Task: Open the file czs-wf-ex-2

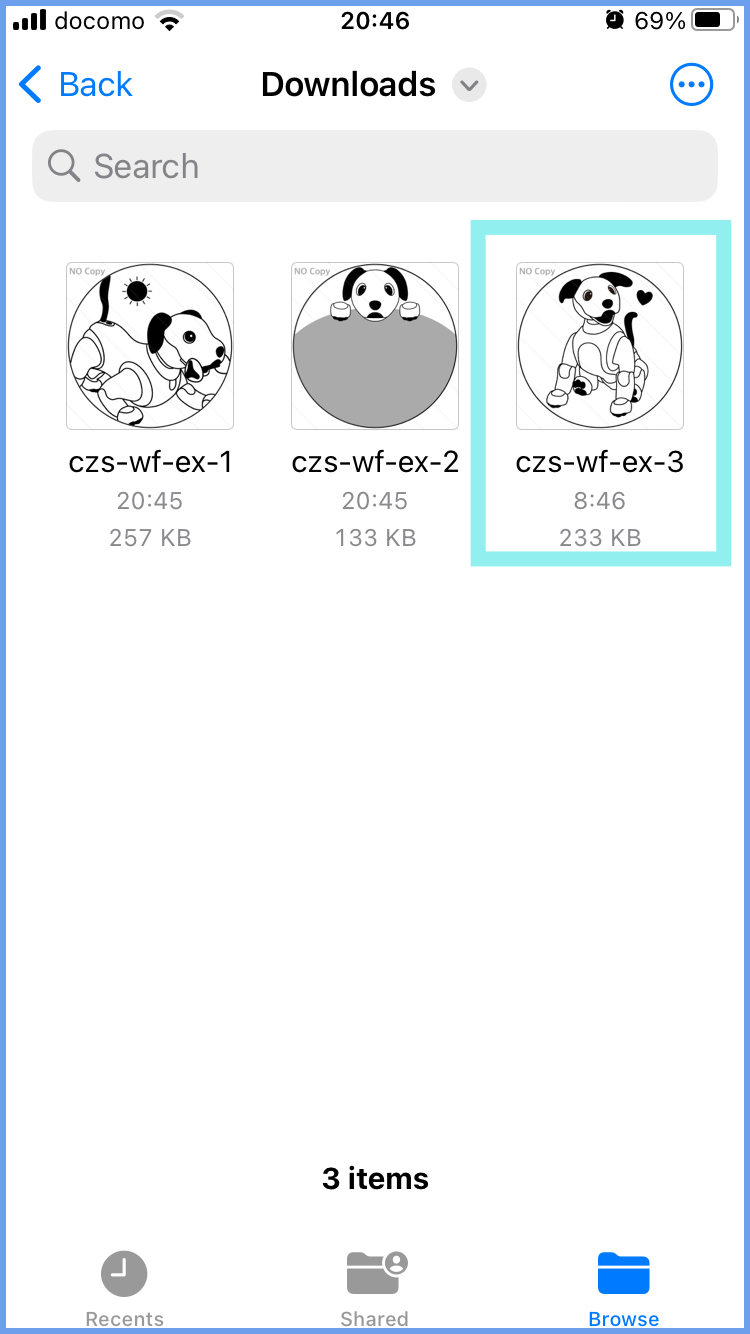Action: pos(375,346)
